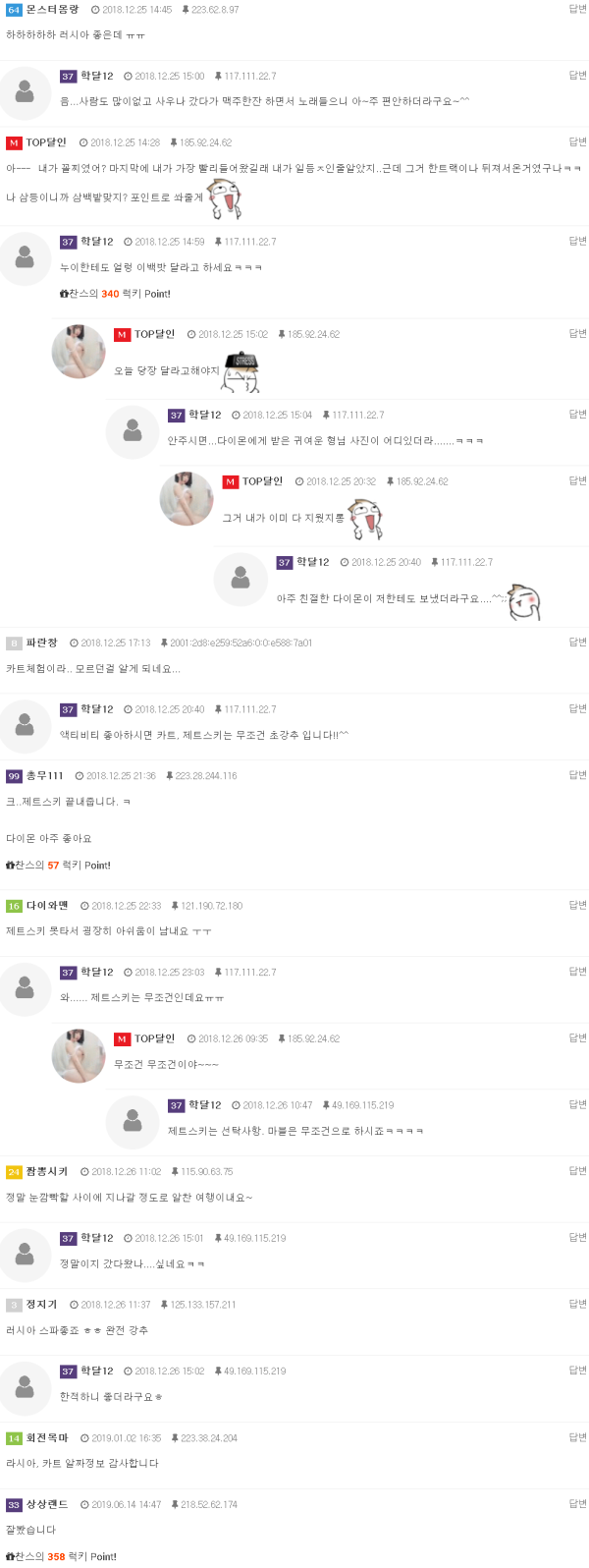Viewport: 589px width, 1568px height.
Task: Reply to TOP달인's 14:28 comment
Action: point(577,142)
